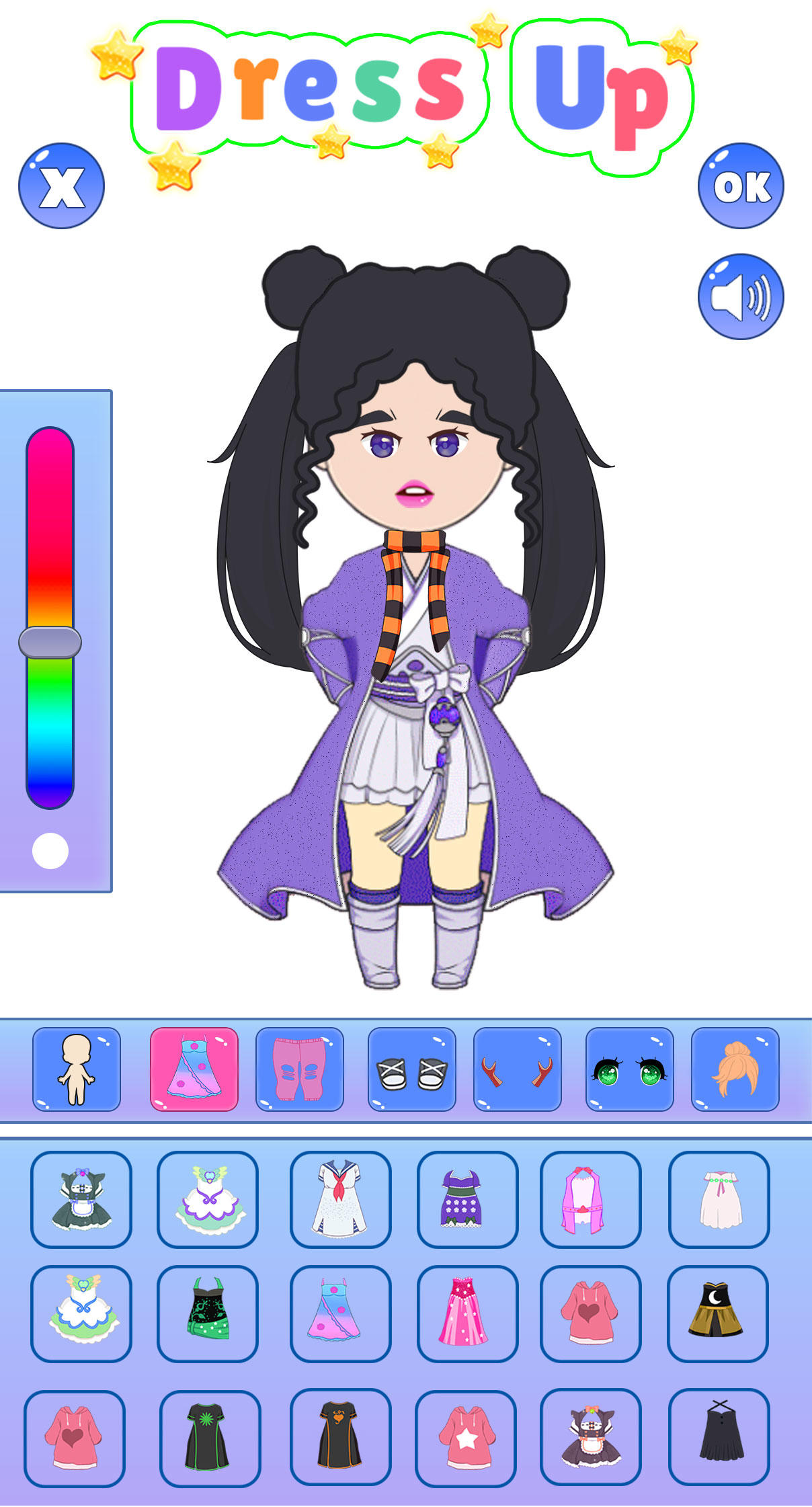The width and height of the screenshot is (812, 1507).
Task: Open the pants category tab
Action: coord(299,1069)
